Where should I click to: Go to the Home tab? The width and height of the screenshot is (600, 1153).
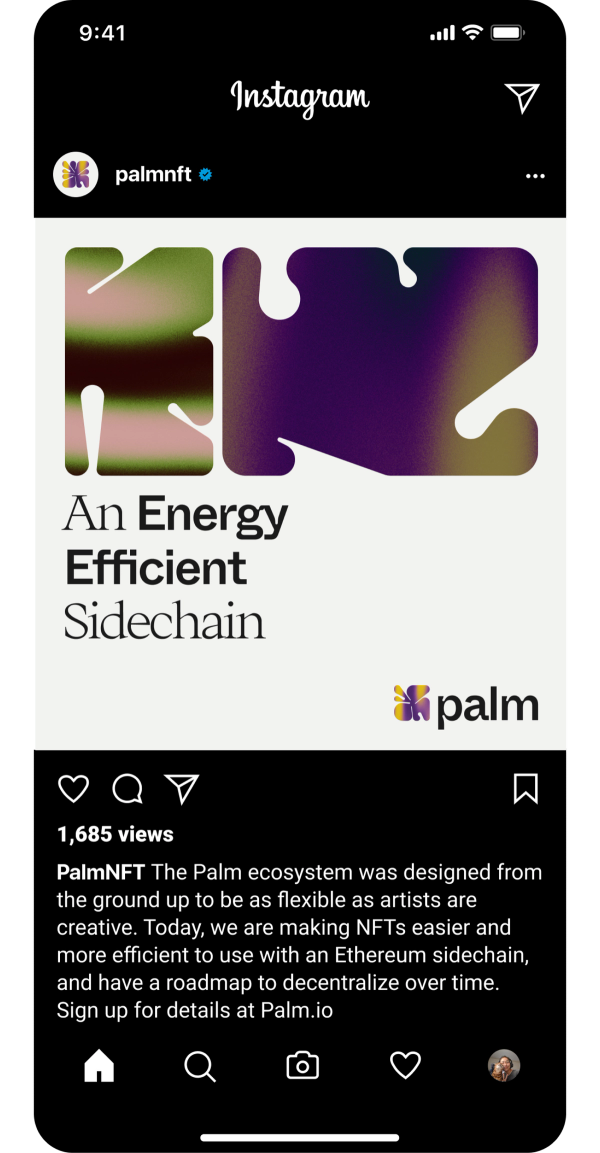tap(99, 1066)
